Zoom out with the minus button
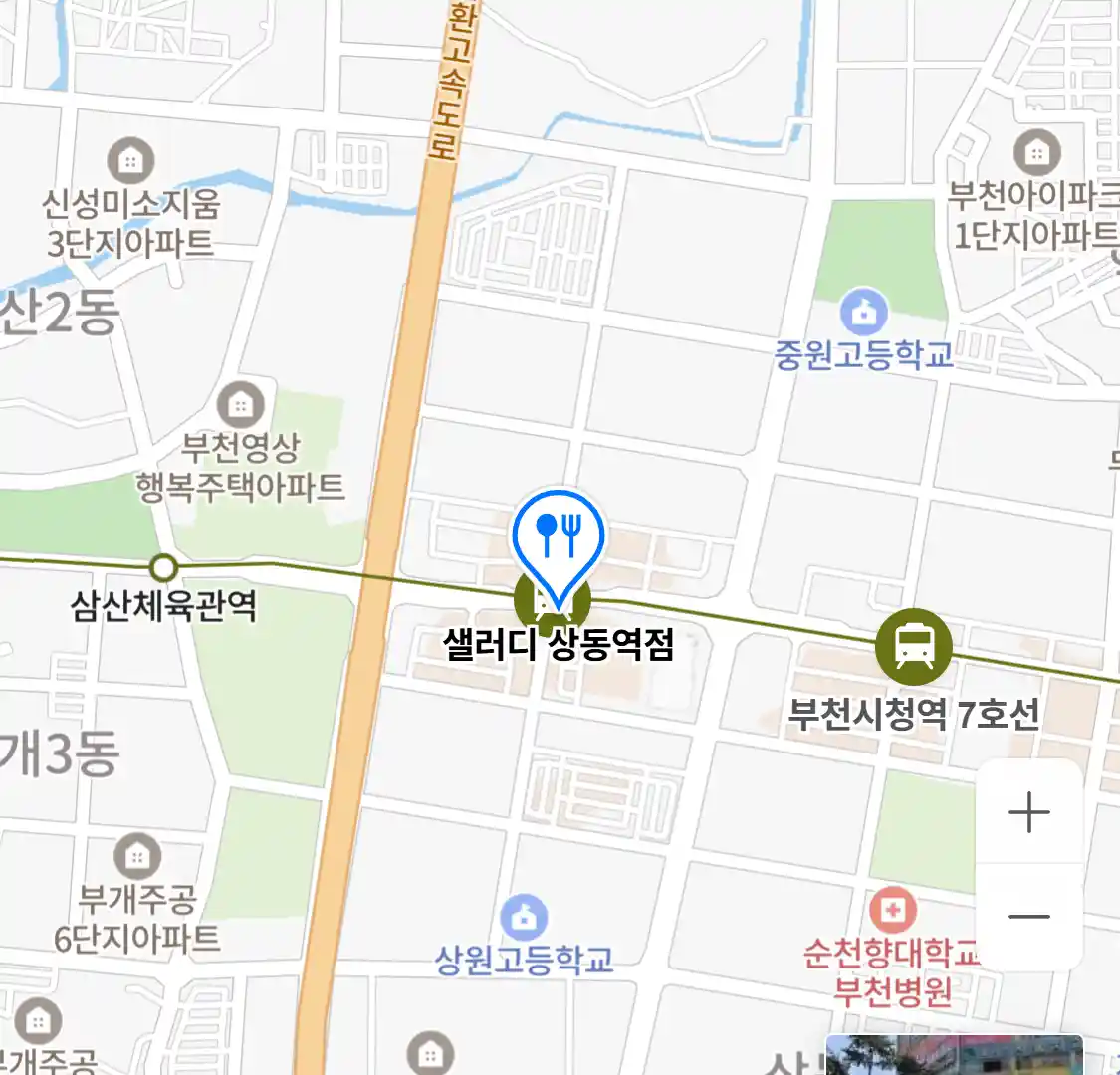Image resolution: width=1120 pixels, height=1075 pixels. click(x=1028, y=917)
